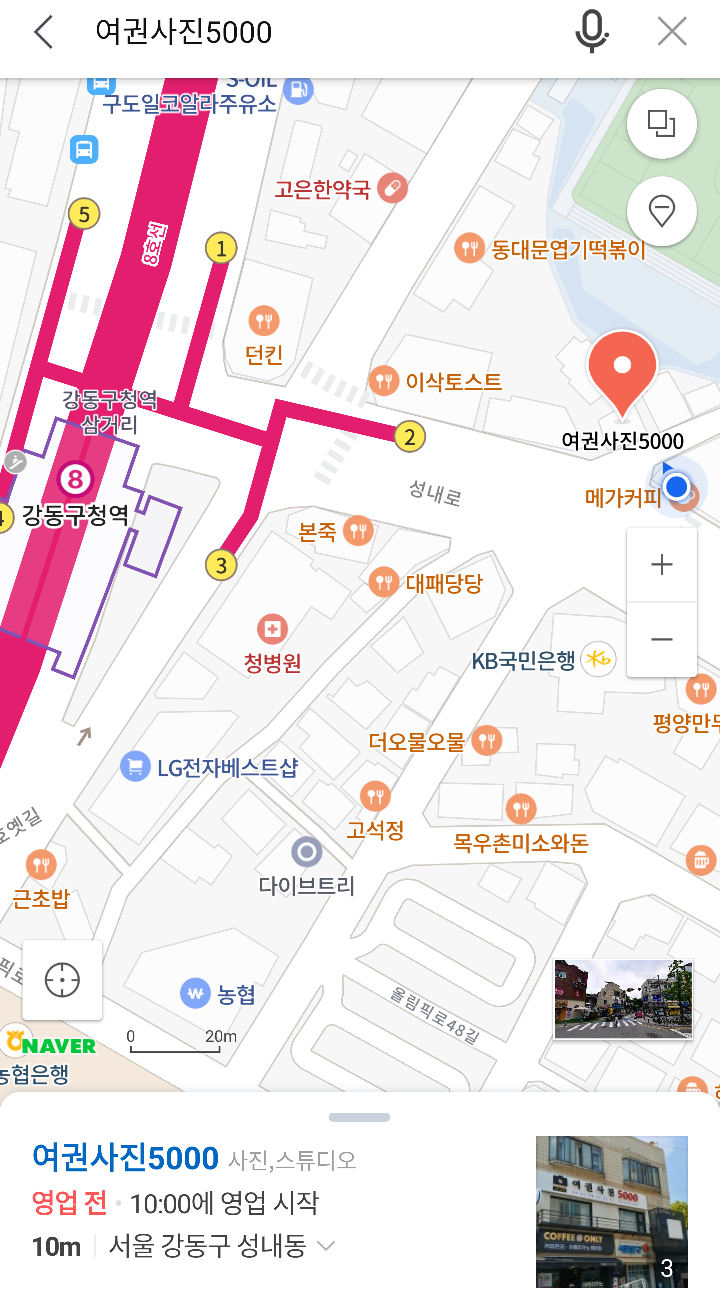
Task: Open the map layers button
Action: click(661, 124)
